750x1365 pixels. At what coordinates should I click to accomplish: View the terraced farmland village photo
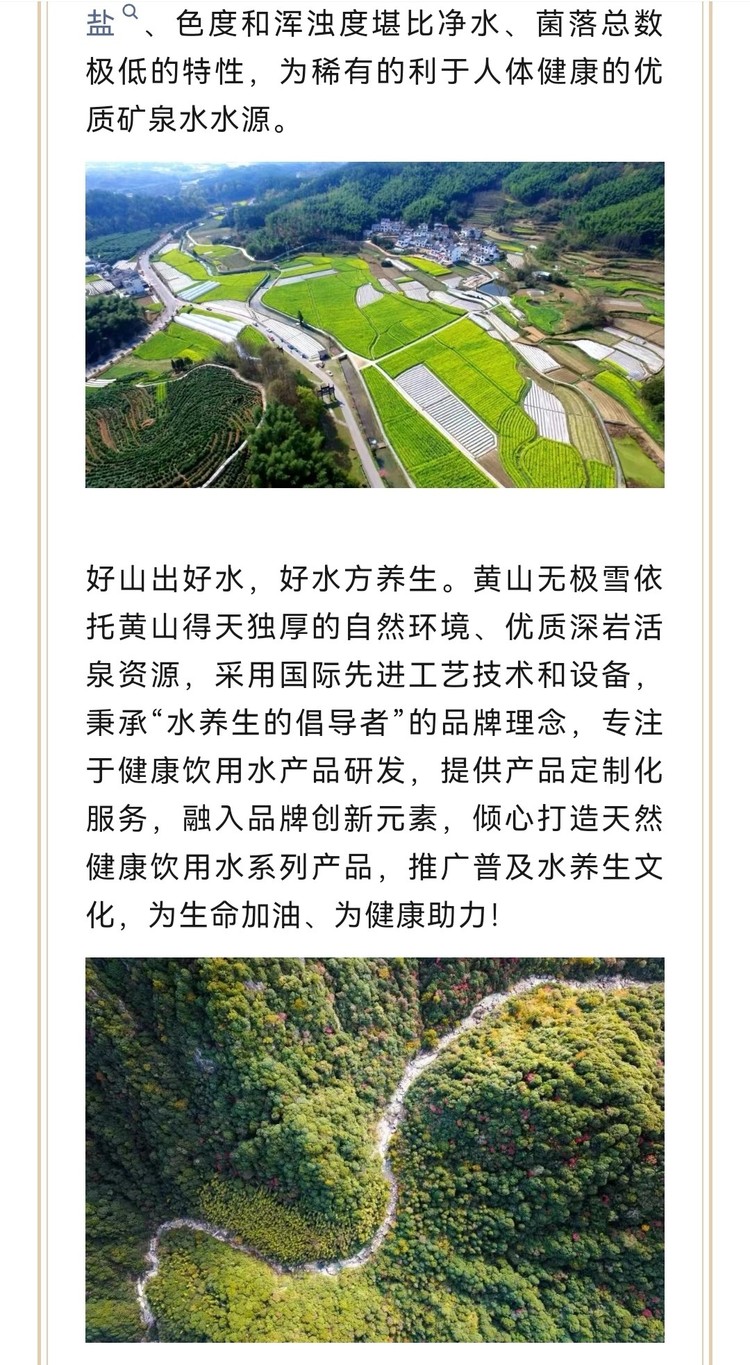tap(374, 325)
